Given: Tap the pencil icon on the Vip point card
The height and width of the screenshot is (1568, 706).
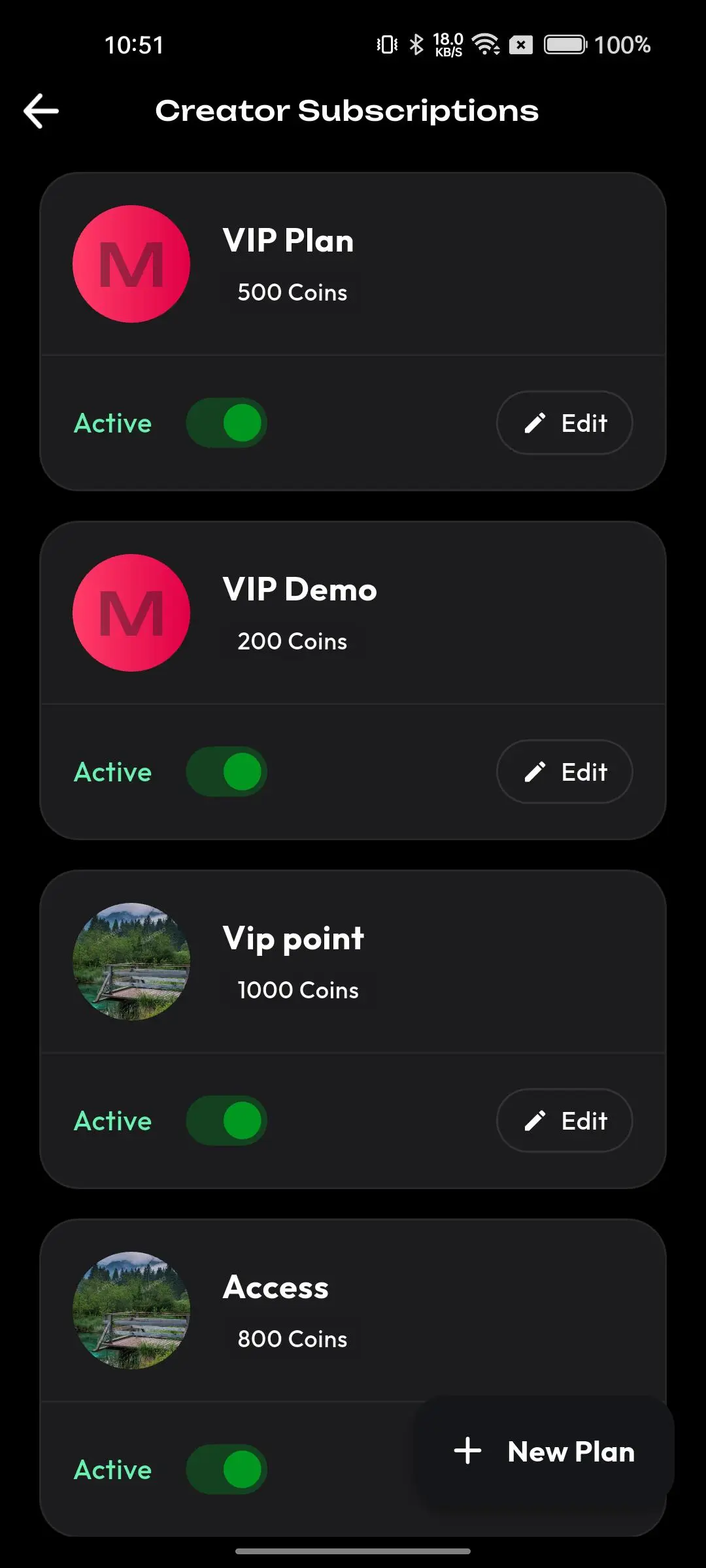Looking at the screenshot, I should [x=535, y=1120].
